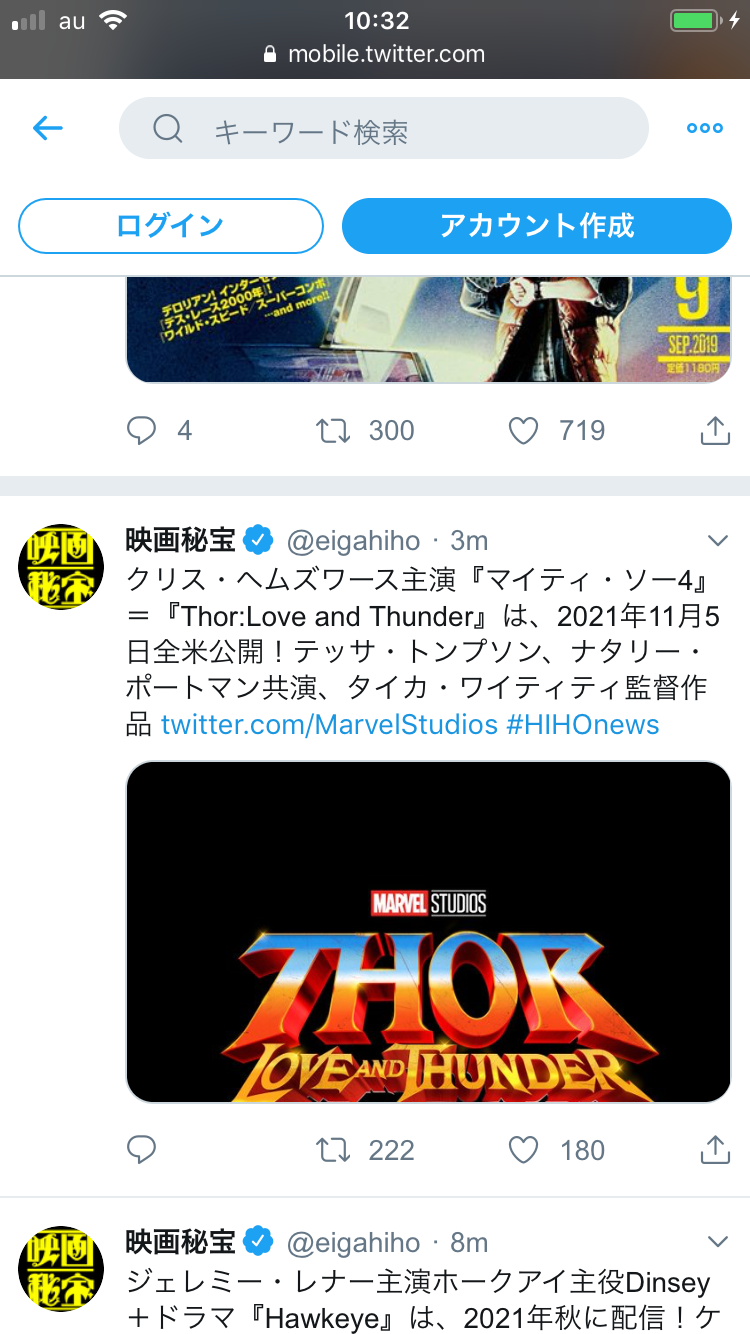Open the #HIHOnews hashtag
750x1334 pixels.
tap(583, 724)
